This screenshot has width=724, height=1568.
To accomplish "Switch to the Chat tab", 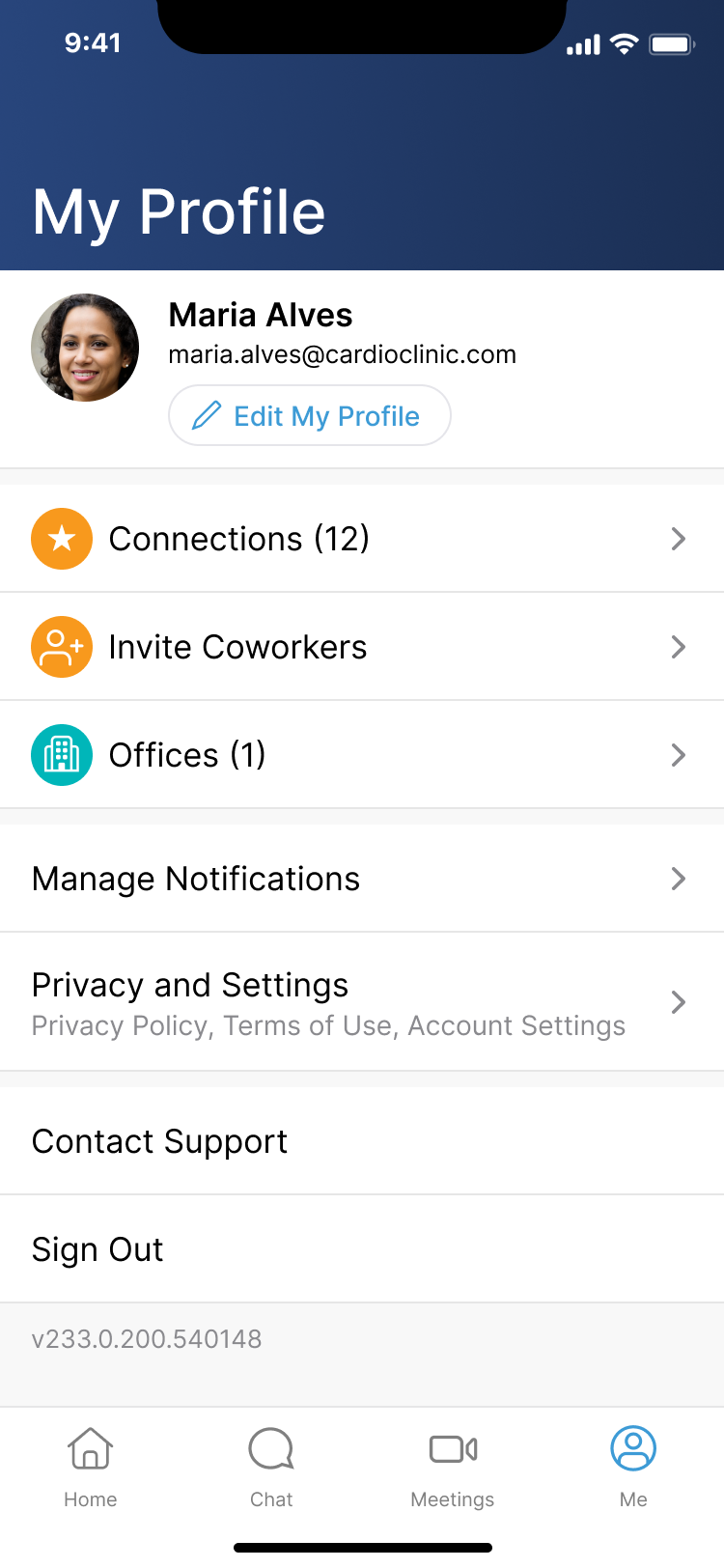I will 271,1466.
